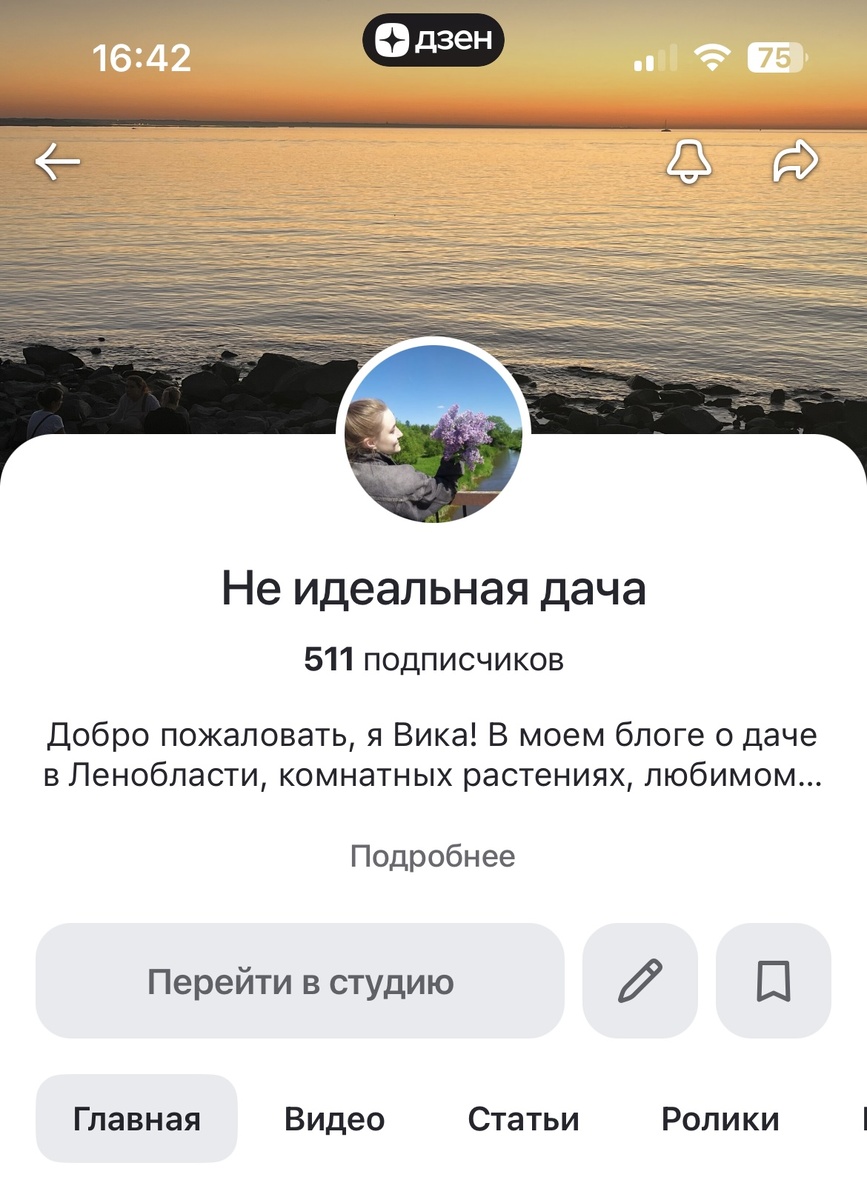Edit the channel using the pencil icon
The width and height of the screenshot is (867, 1200).
click(641, 979)
